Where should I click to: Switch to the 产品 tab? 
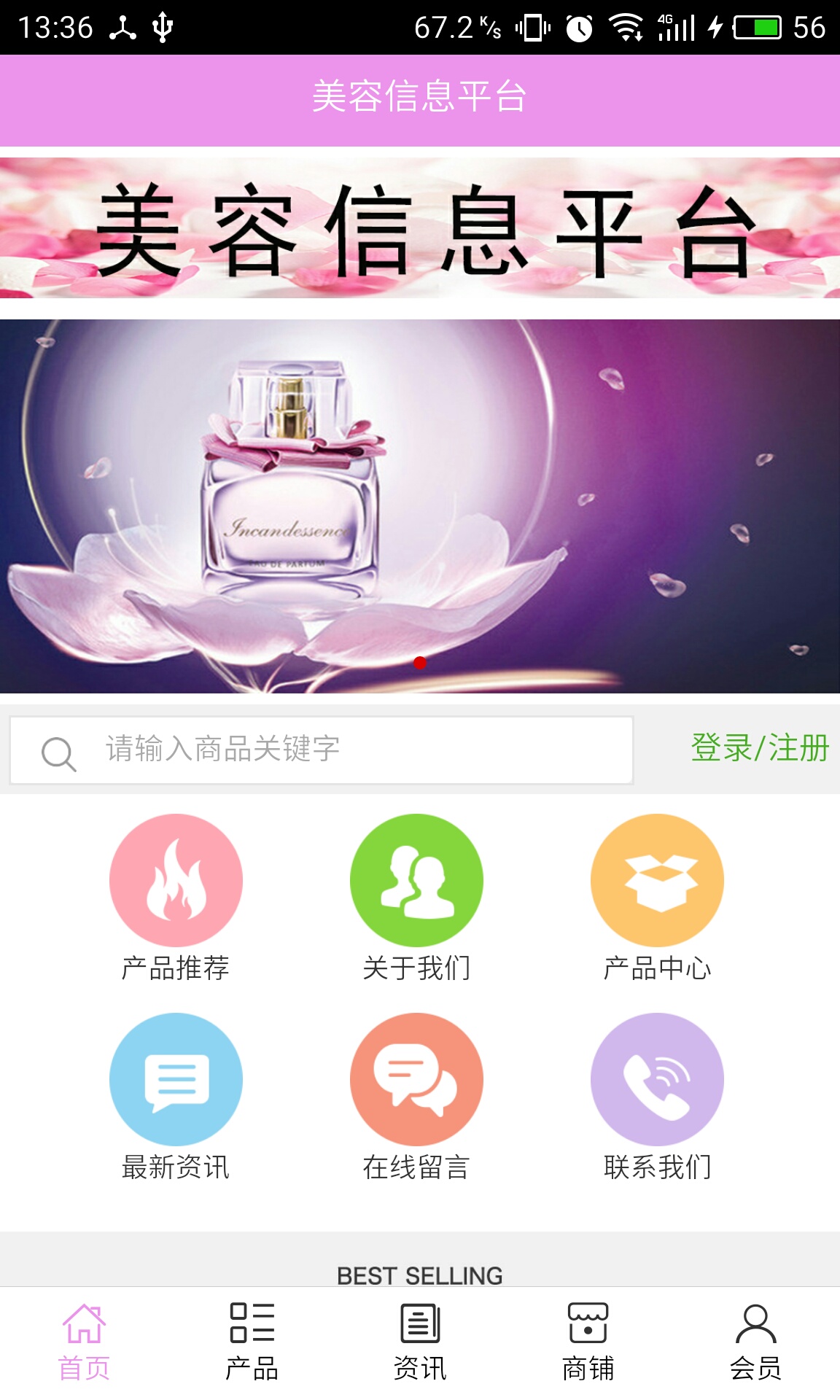pyautogui.click(x=252, y=1342)
